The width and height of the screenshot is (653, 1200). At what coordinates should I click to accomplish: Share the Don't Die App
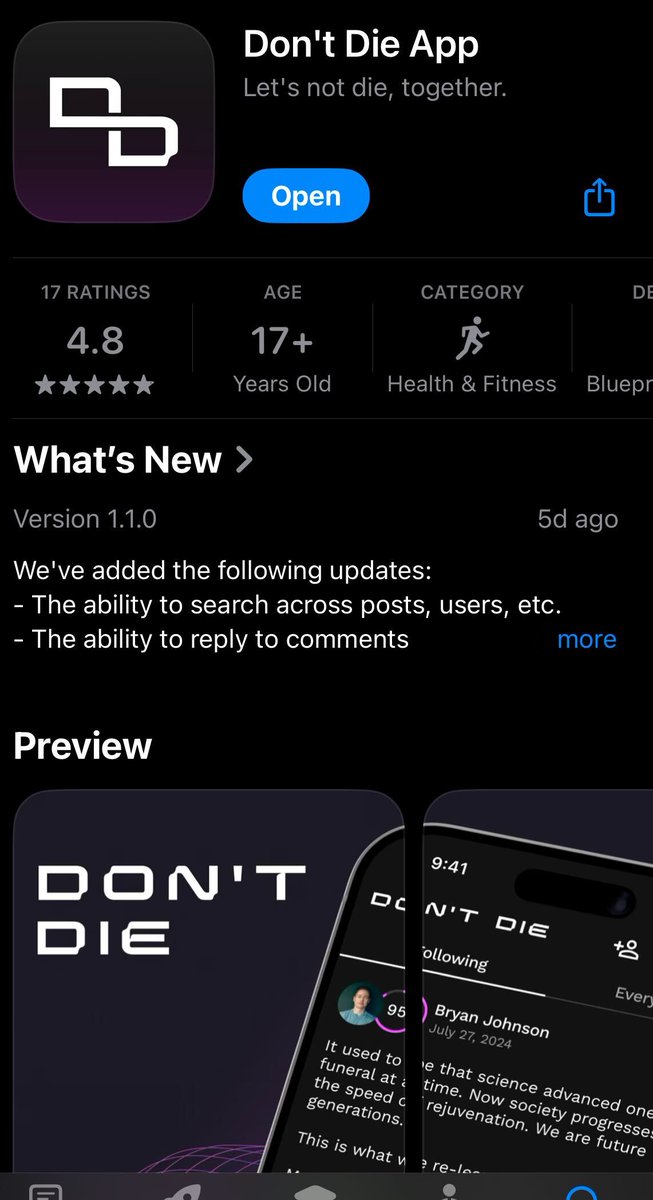tap(598, 197)
